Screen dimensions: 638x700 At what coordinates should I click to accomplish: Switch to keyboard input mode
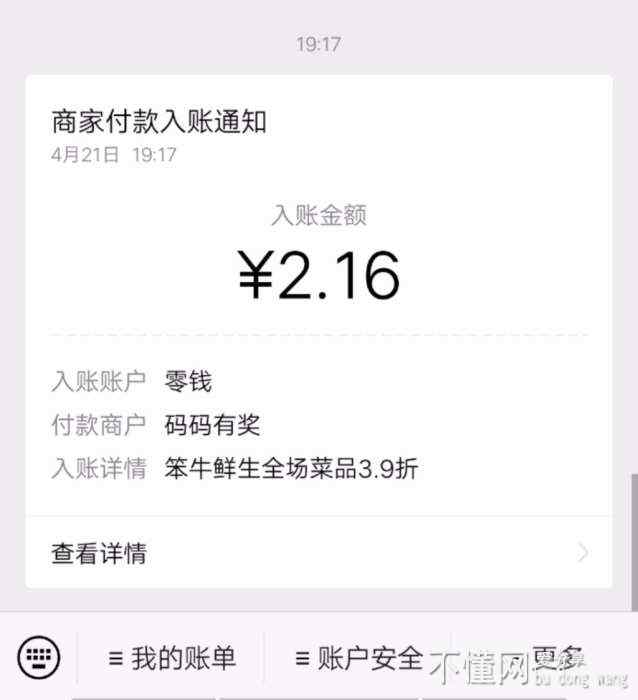click(x=39, y=657)
